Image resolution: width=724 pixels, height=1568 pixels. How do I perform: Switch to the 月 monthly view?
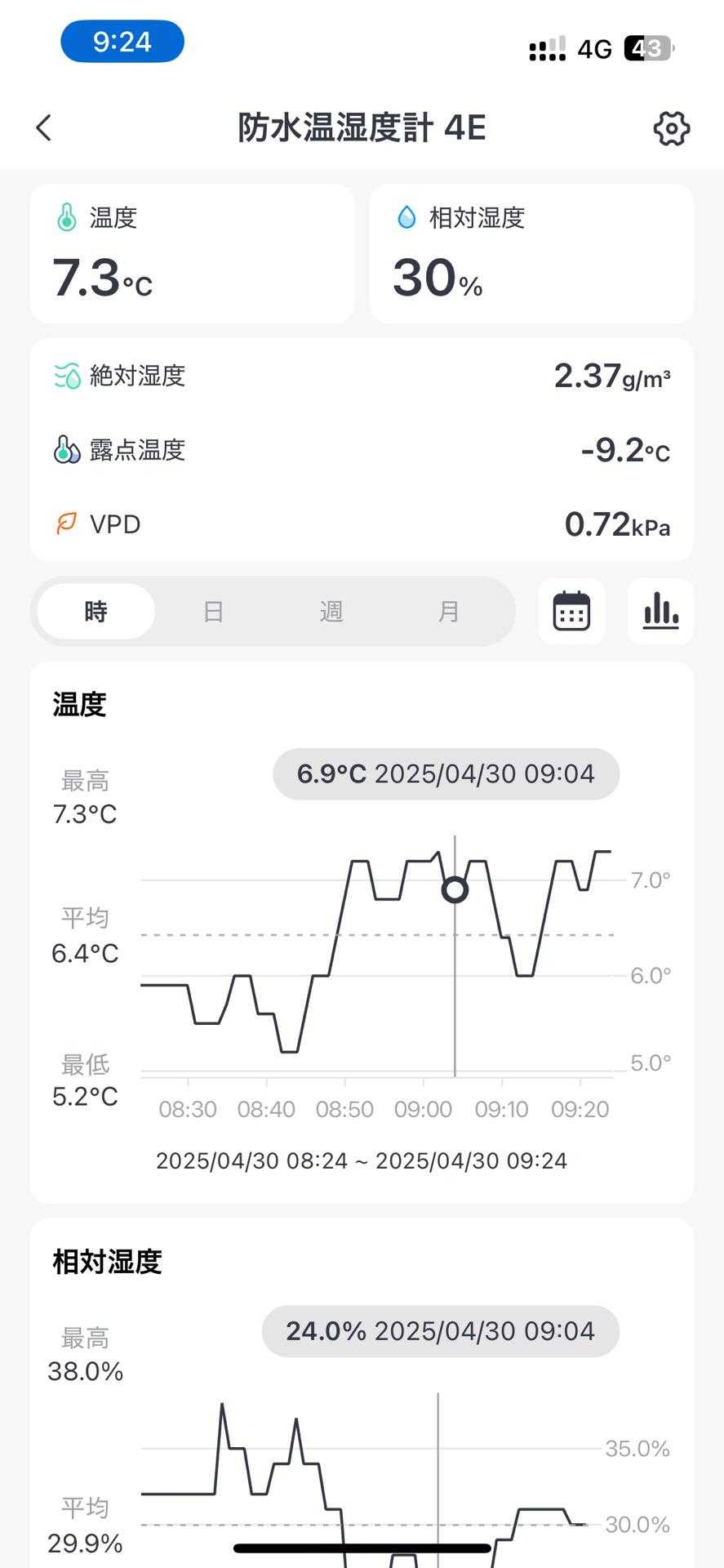(448, 612)
